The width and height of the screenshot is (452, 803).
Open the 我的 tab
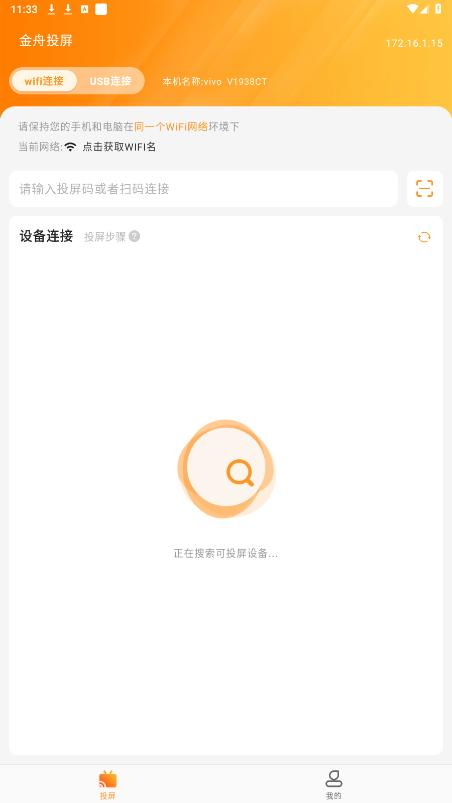(334, 785)
